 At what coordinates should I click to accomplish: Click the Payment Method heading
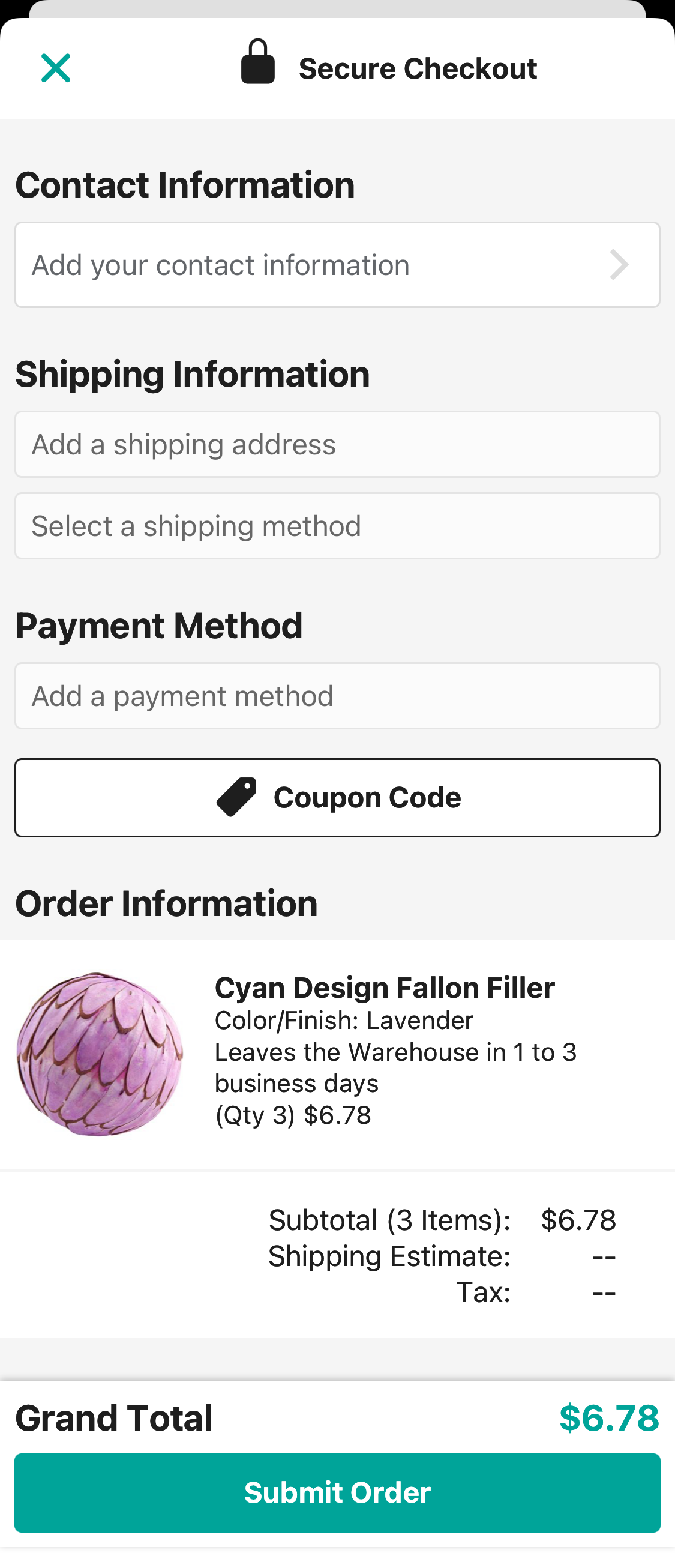tap(160, 624)
